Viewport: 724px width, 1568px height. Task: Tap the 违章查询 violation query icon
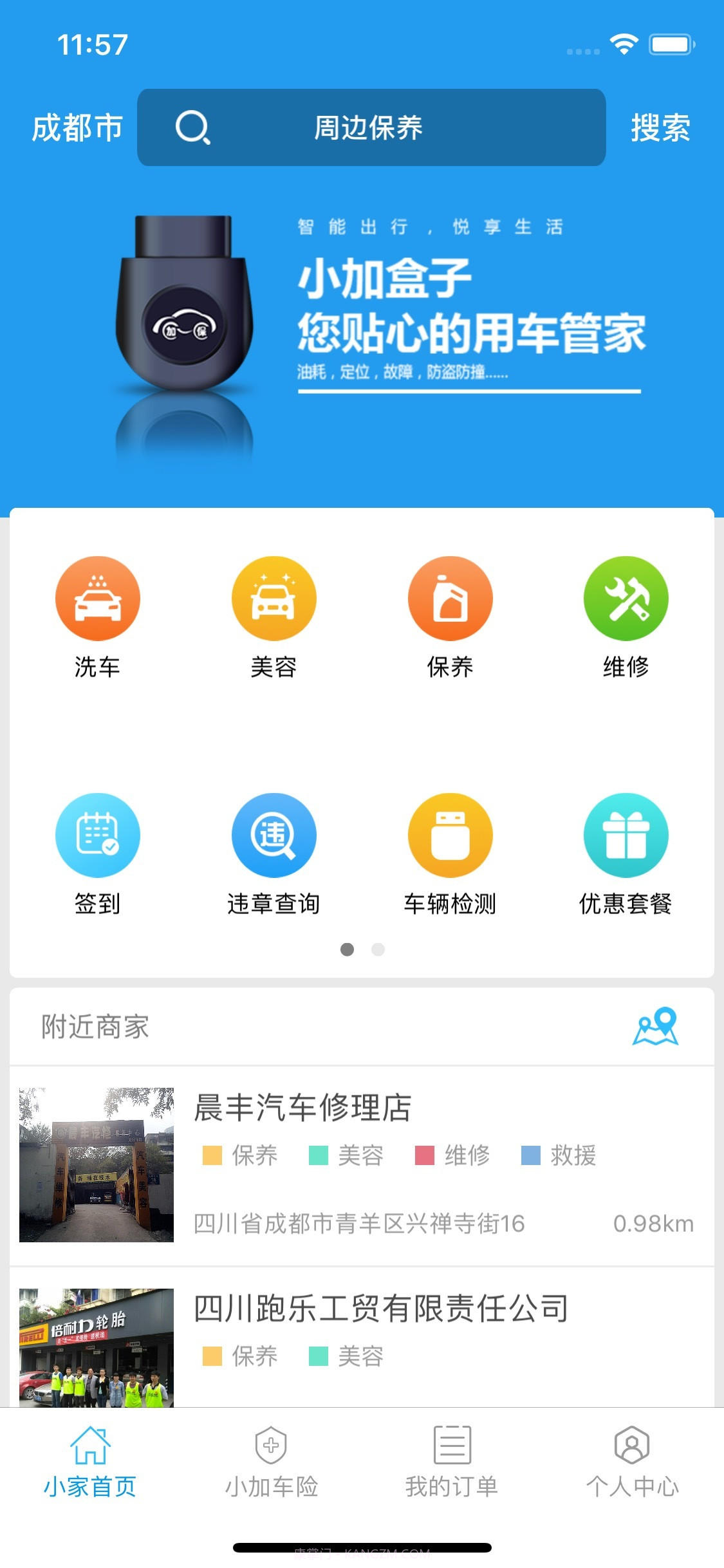pos(274,834)
